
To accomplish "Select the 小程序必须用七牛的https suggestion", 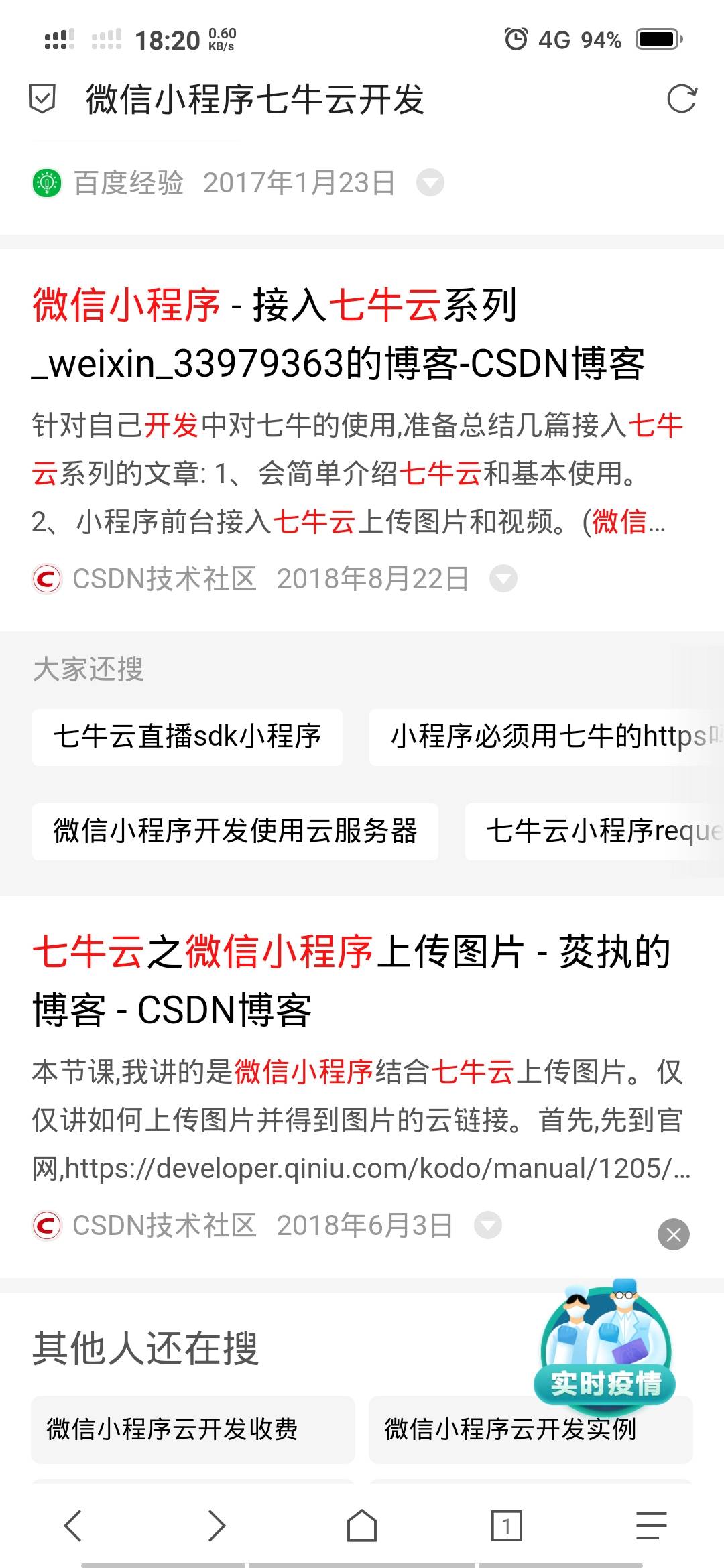I will pos(546,736).
